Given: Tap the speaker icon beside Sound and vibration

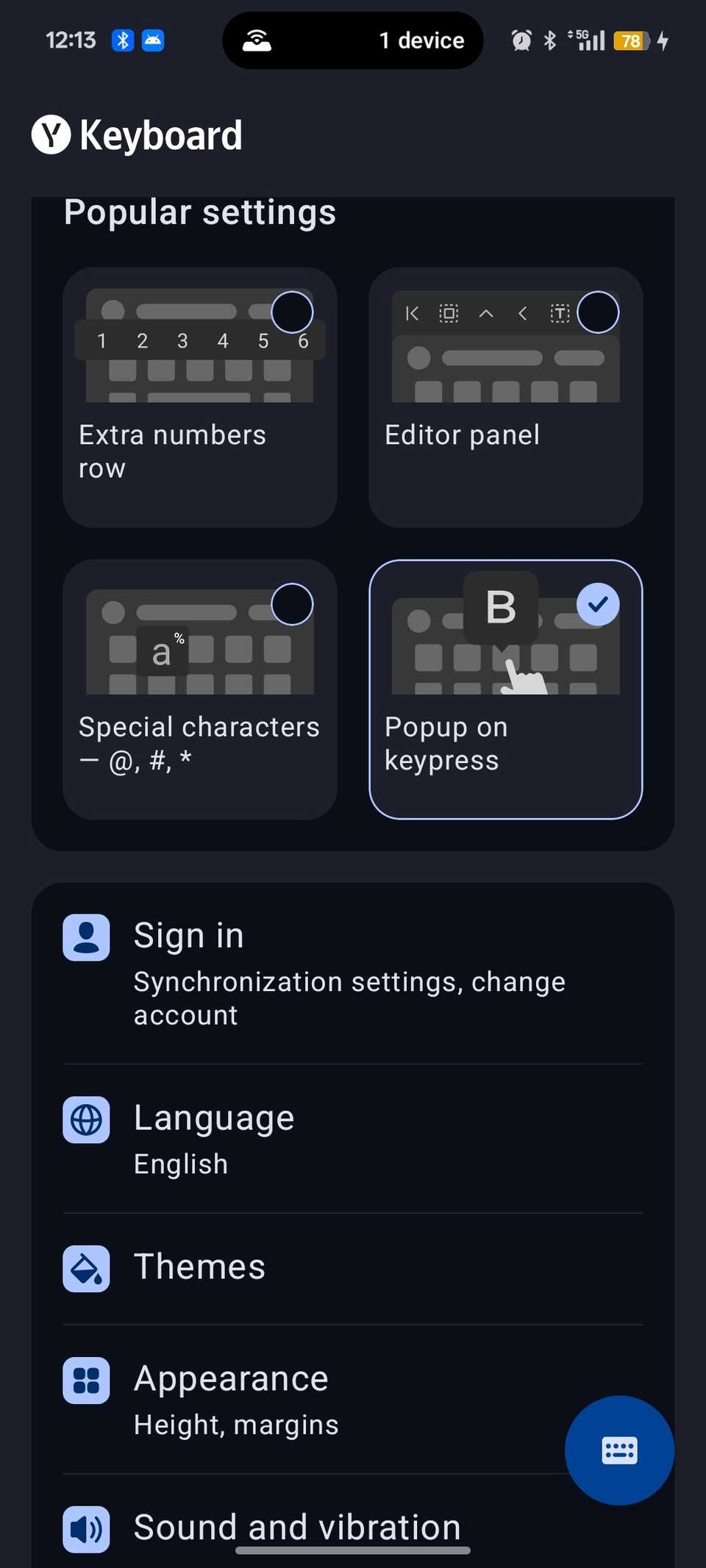Looking at the screenshot, I should tap(85, 1528).
